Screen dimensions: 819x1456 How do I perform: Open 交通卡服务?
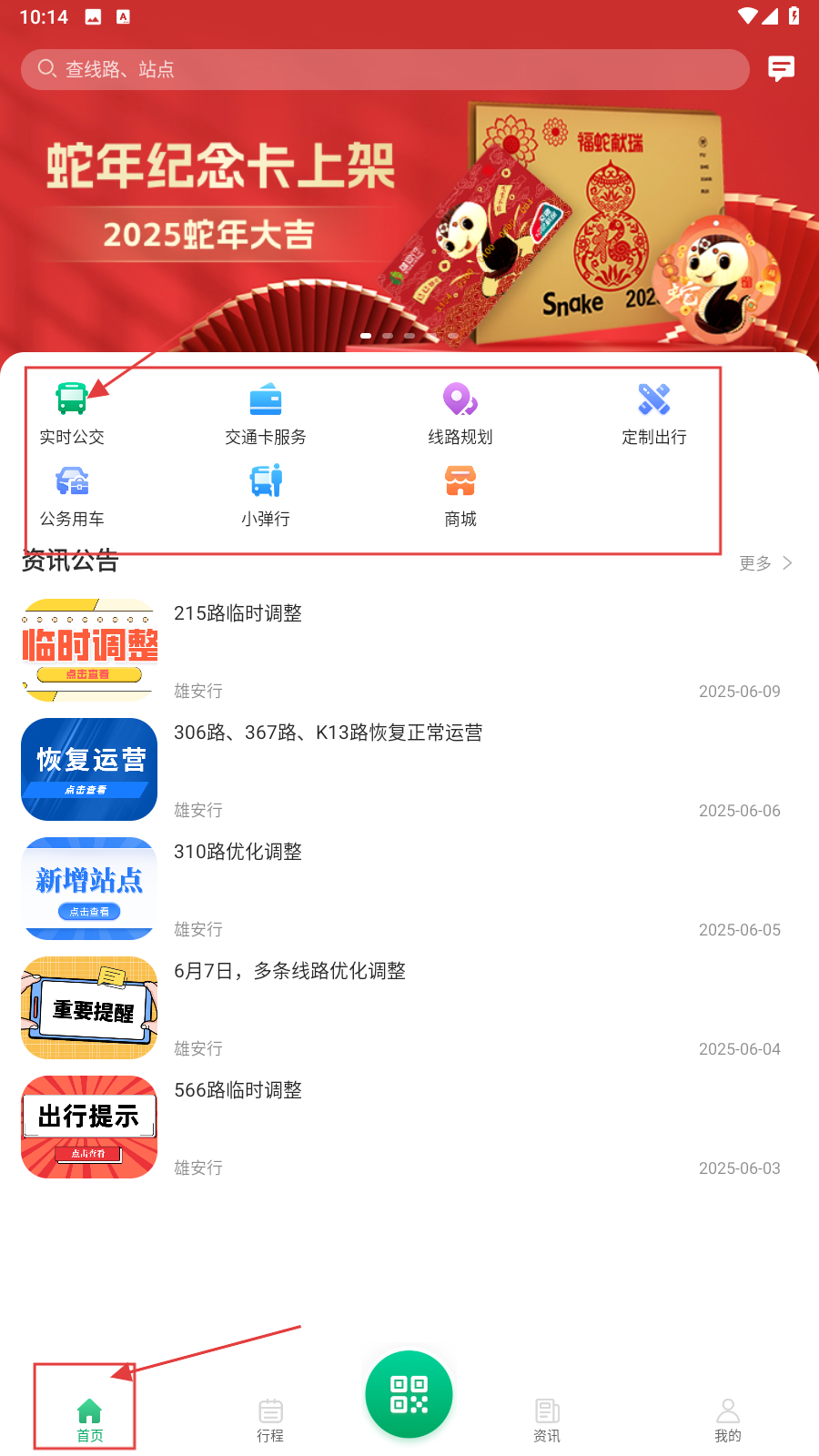(x=266, y=413)
